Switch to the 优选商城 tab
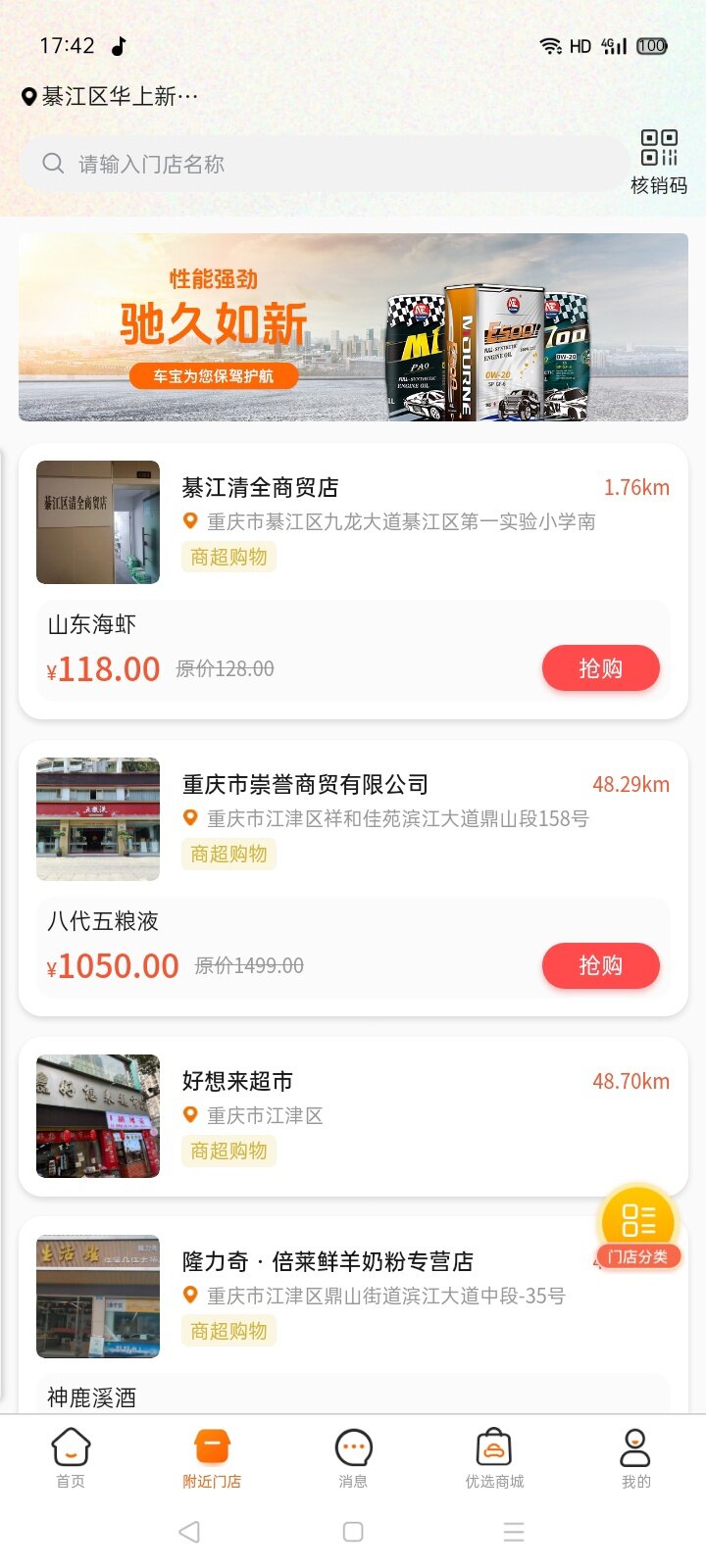The width and height of the screenshot is (706, 1568). point(494,1458)
